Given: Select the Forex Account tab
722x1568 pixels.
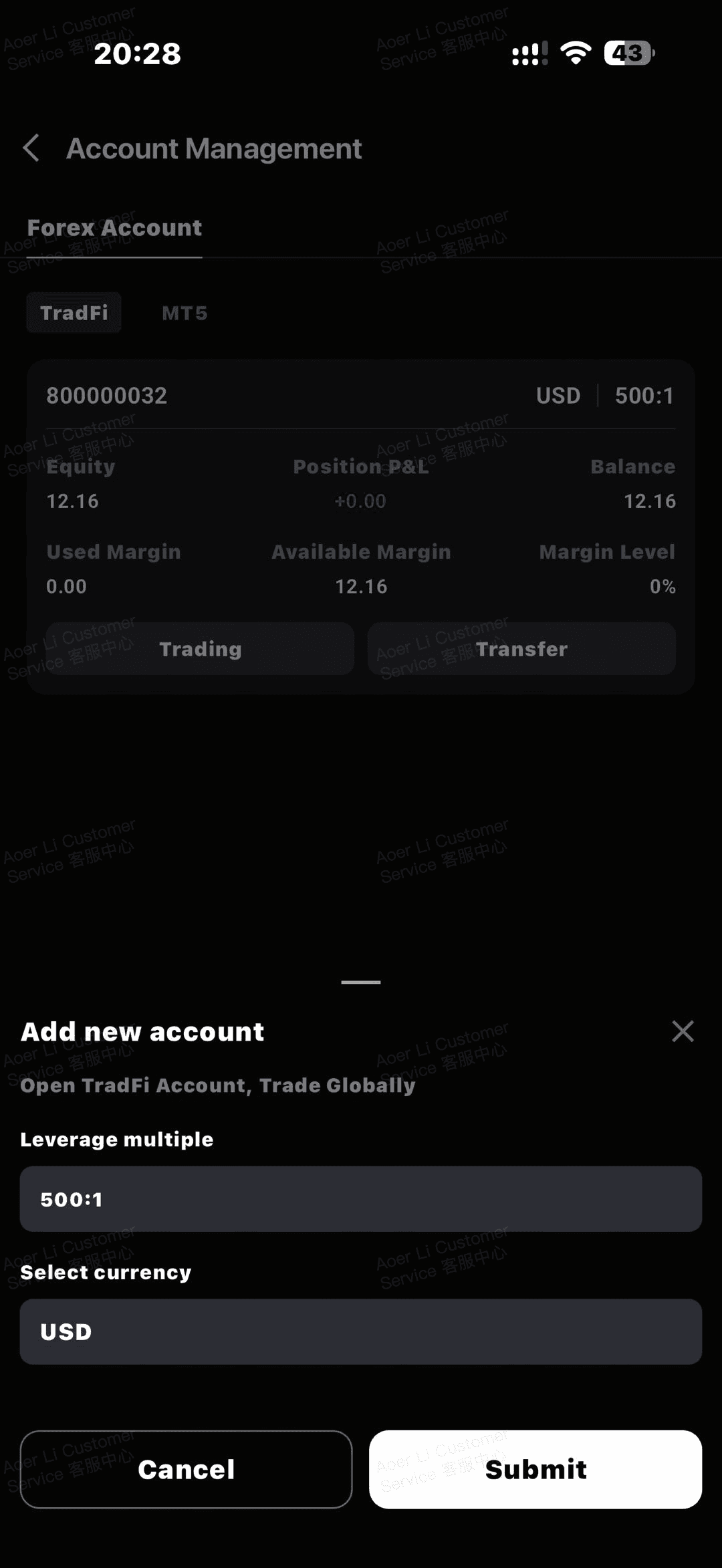Looking at the screenshot, I should (114, 228).
